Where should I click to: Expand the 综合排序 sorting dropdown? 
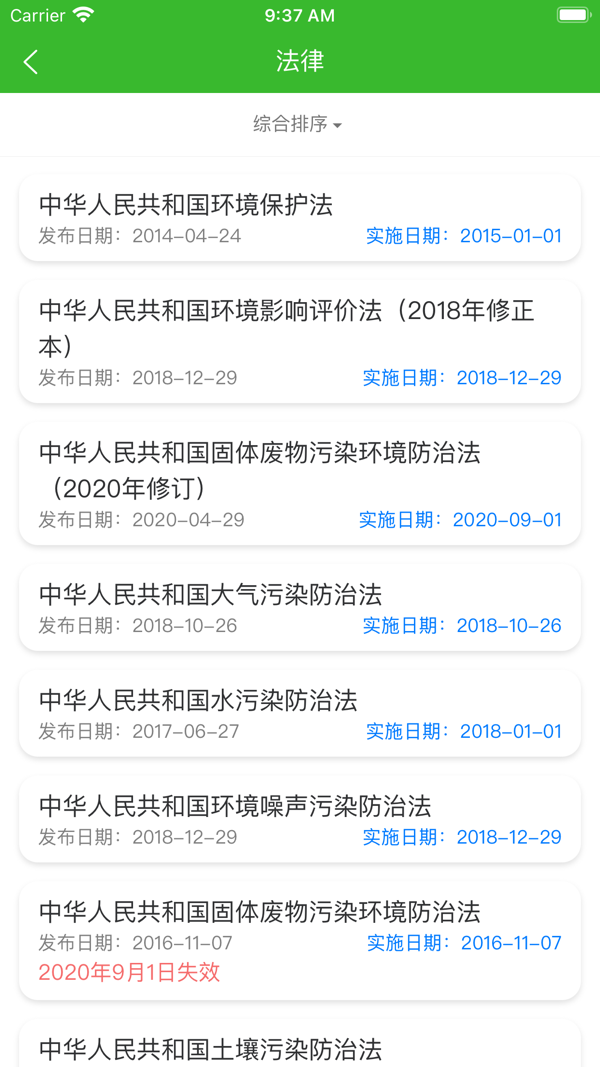coord(298,125)
